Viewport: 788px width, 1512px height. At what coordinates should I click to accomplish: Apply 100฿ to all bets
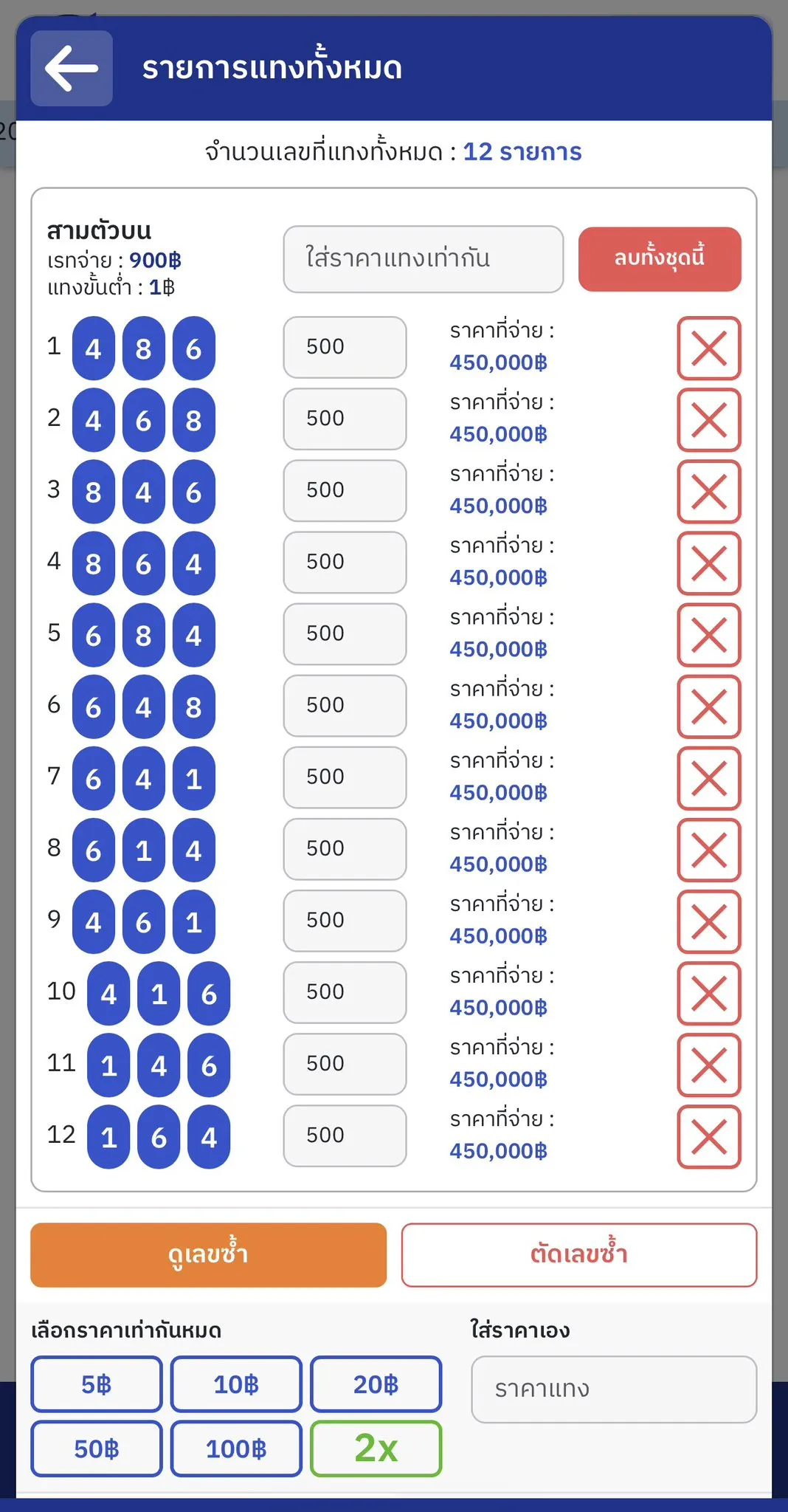236,1449
